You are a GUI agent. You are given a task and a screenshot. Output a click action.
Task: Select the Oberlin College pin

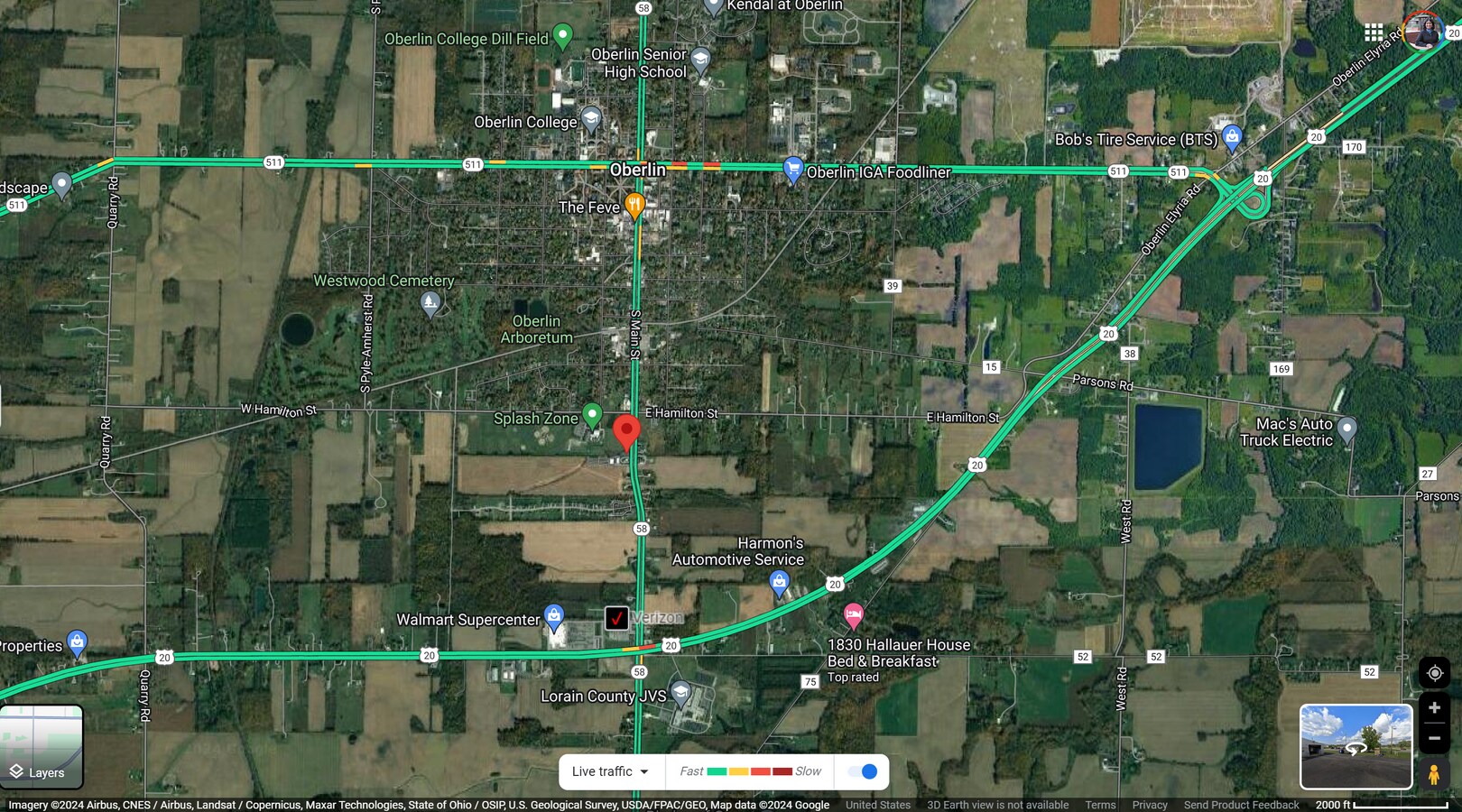coord(591,118)
